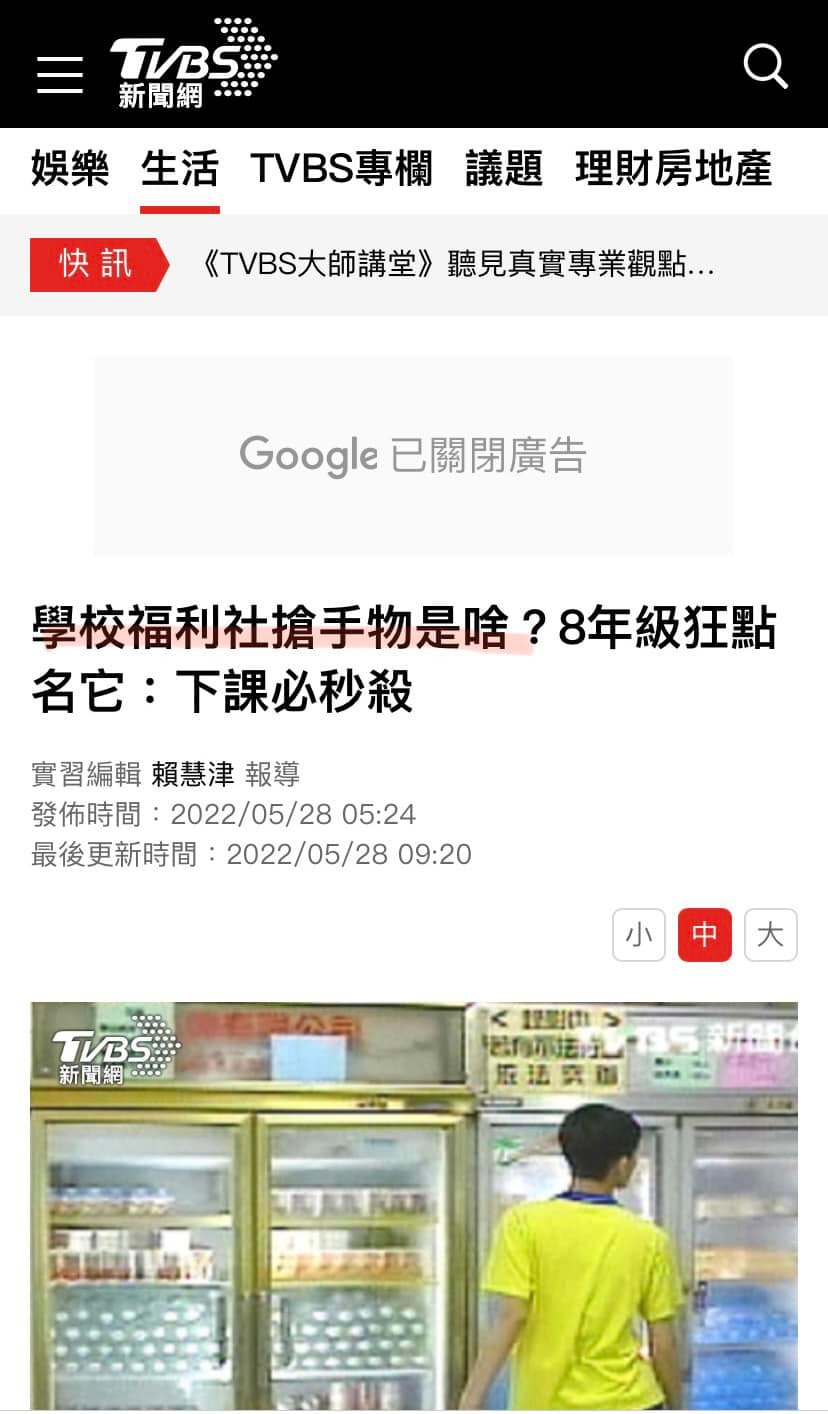This screenshot has height=1414, width=828.
Task: Choose 中 font size
Action: [x=705, y=935]
